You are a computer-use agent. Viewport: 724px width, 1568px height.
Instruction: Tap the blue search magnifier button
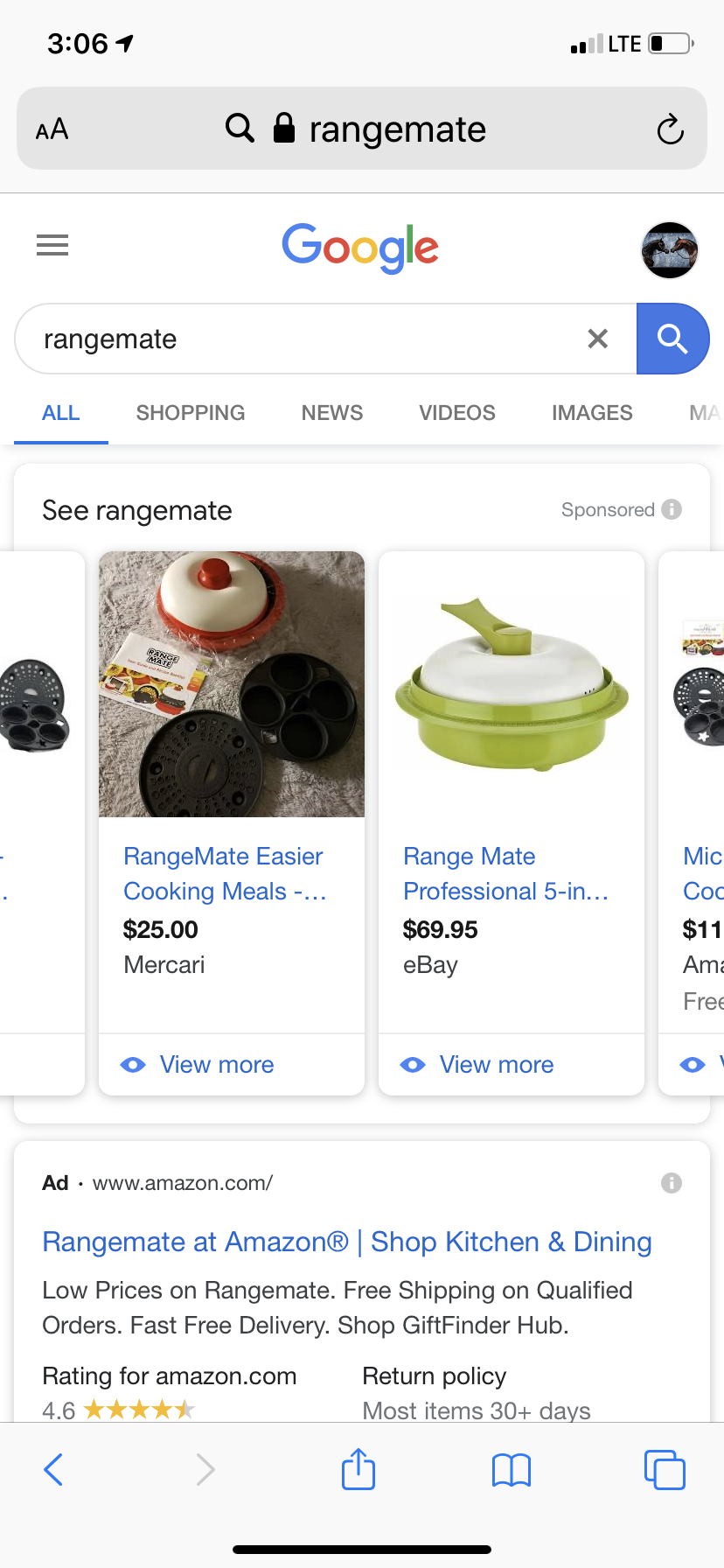(x=672, y=339)
